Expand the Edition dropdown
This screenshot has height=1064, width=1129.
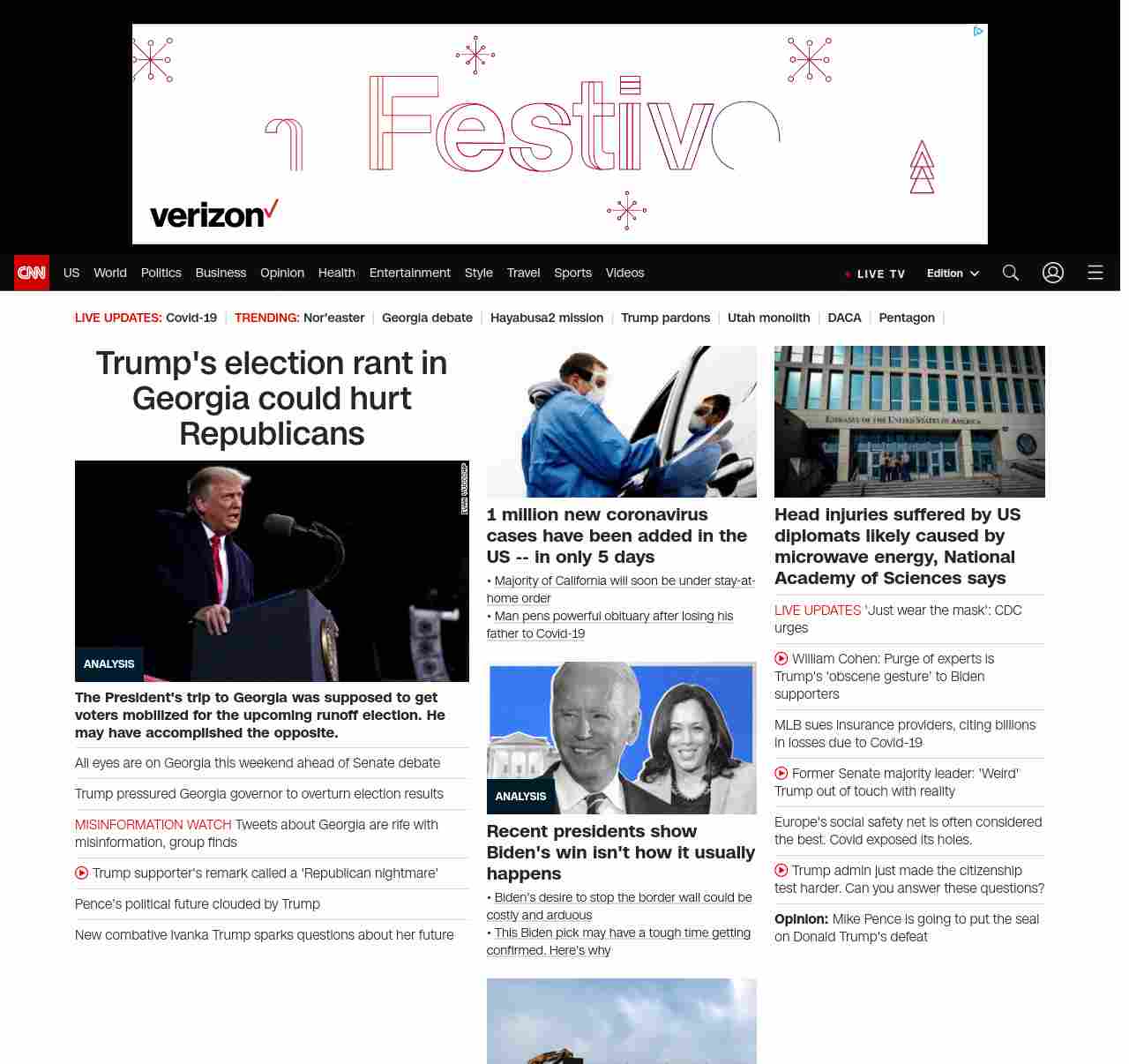click(x=953, y=273)
